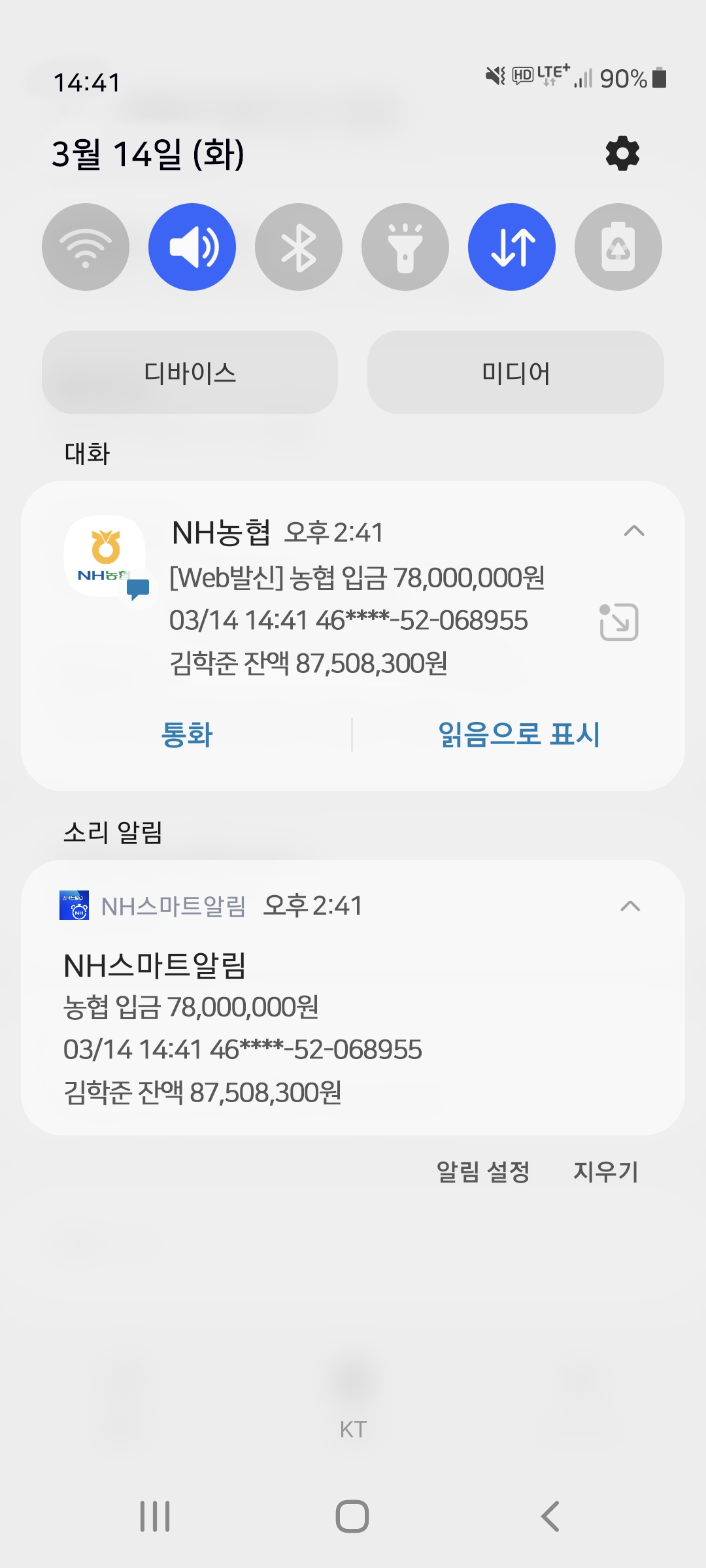Tap 통화 to call NH농협

[x=187, y=735]
